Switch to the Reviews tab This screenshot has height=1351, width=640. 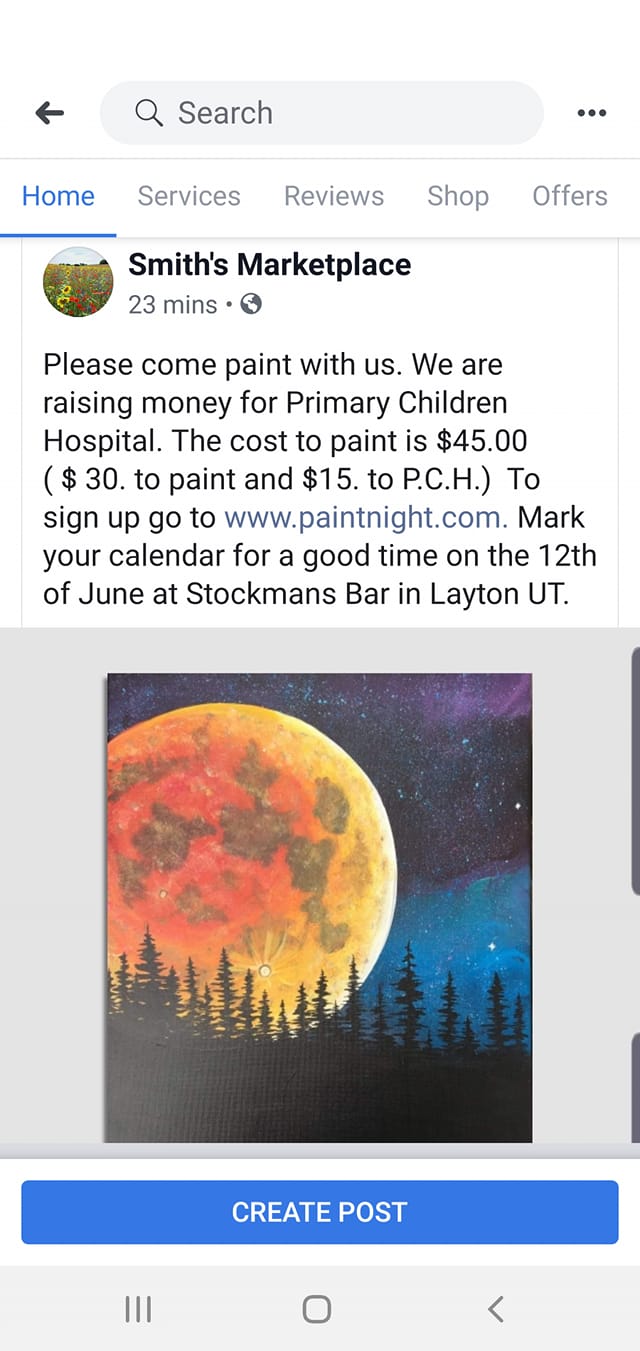[334, 196]
